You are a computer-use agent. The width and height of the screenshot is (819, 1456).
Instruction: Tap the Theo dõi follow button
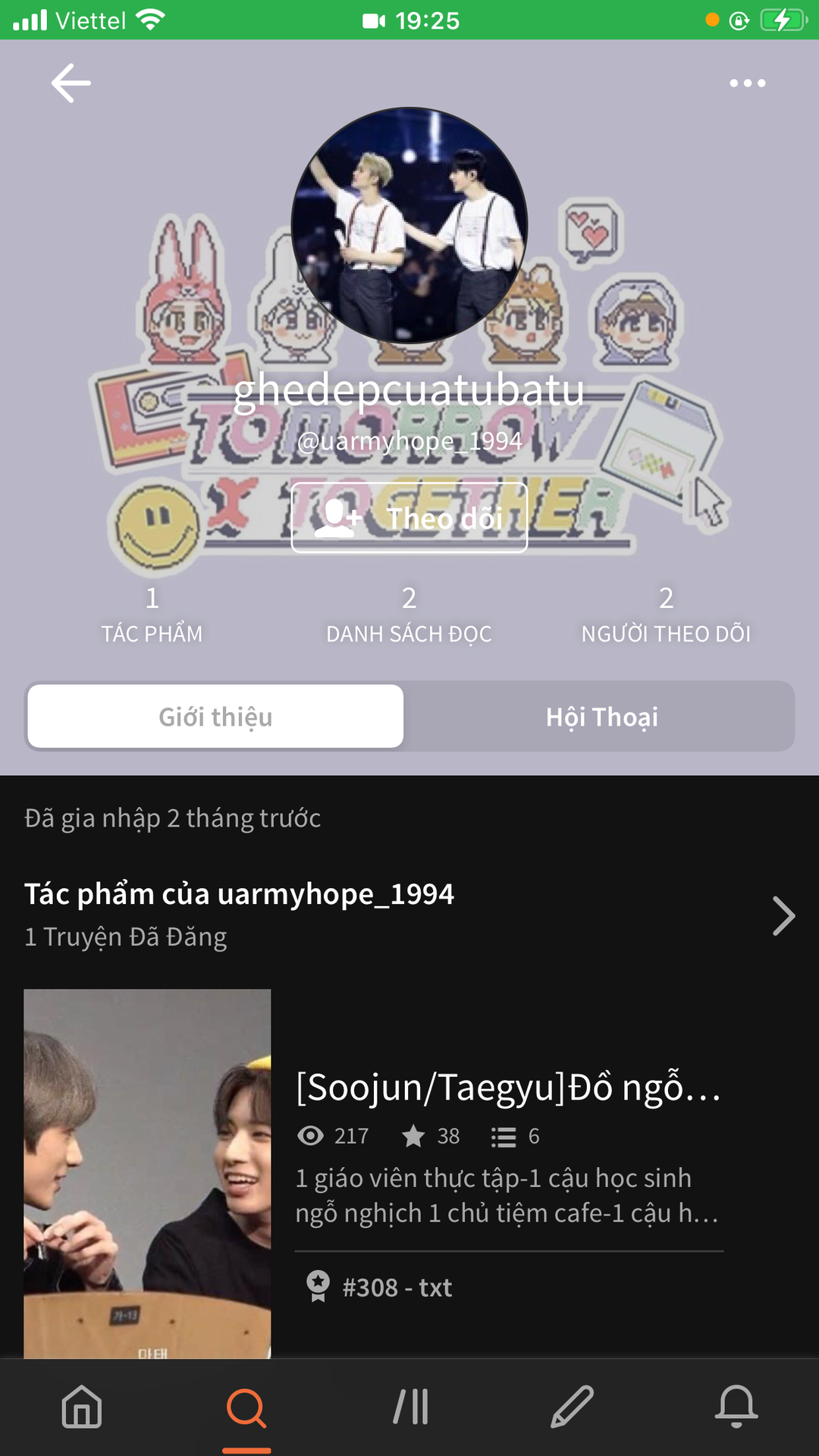point(409,518)
